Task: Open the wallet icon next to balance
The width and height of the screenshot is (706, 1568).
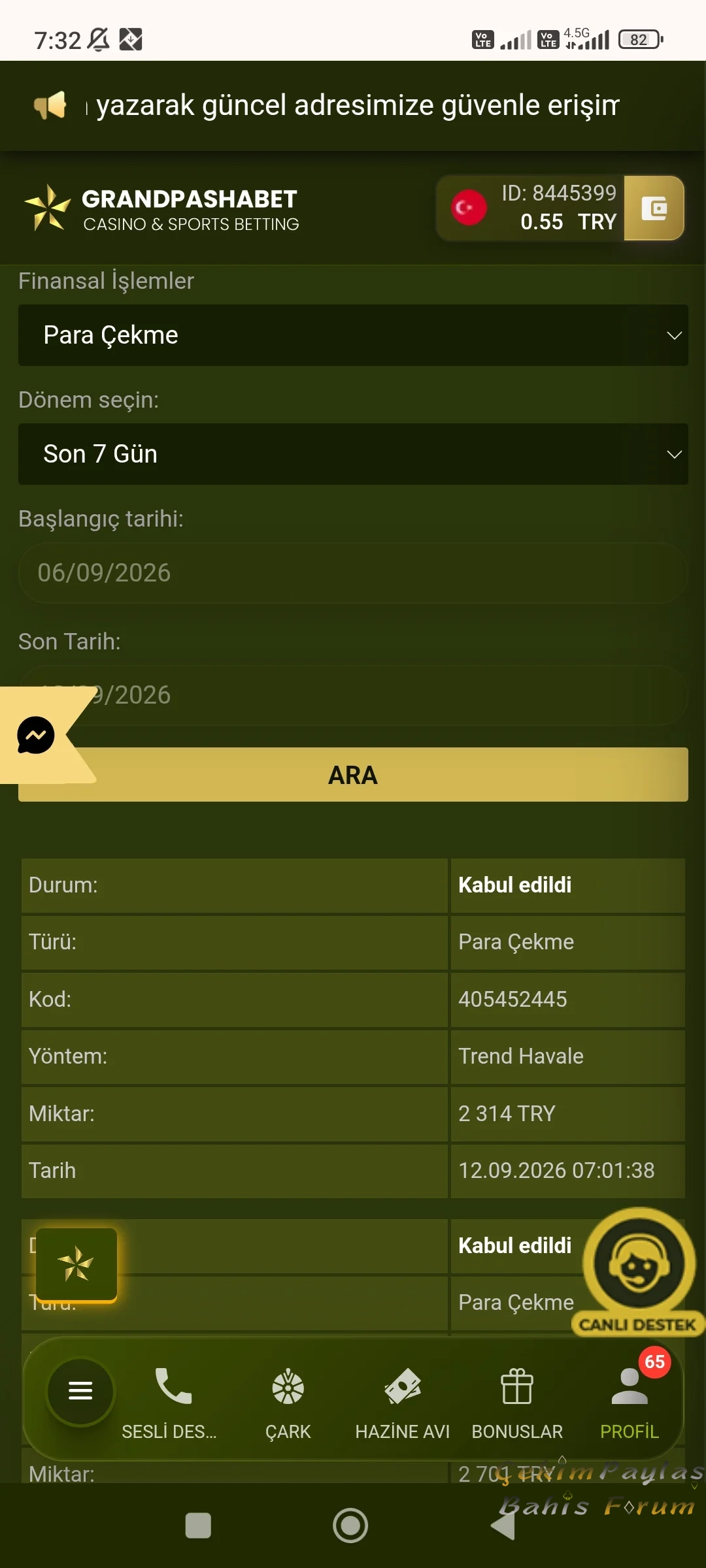Action: point(654,208)
